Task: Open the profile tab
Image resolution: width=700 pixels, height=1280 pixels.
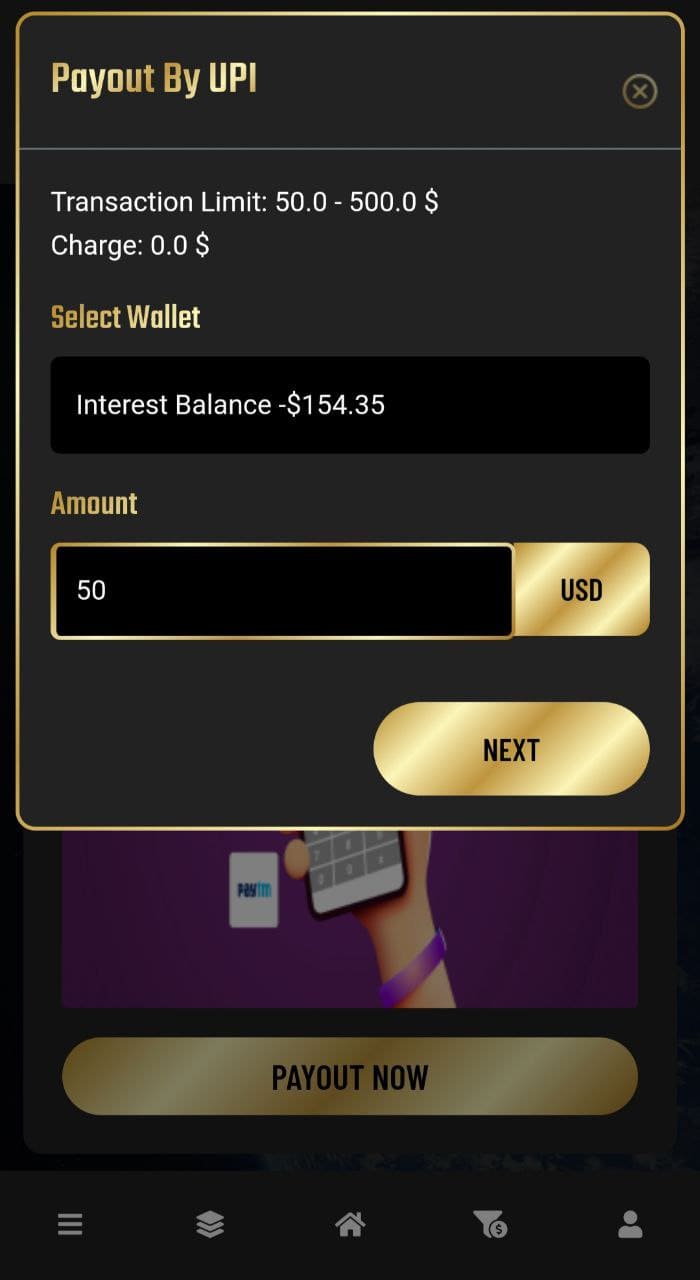Action: point(630,1224)
